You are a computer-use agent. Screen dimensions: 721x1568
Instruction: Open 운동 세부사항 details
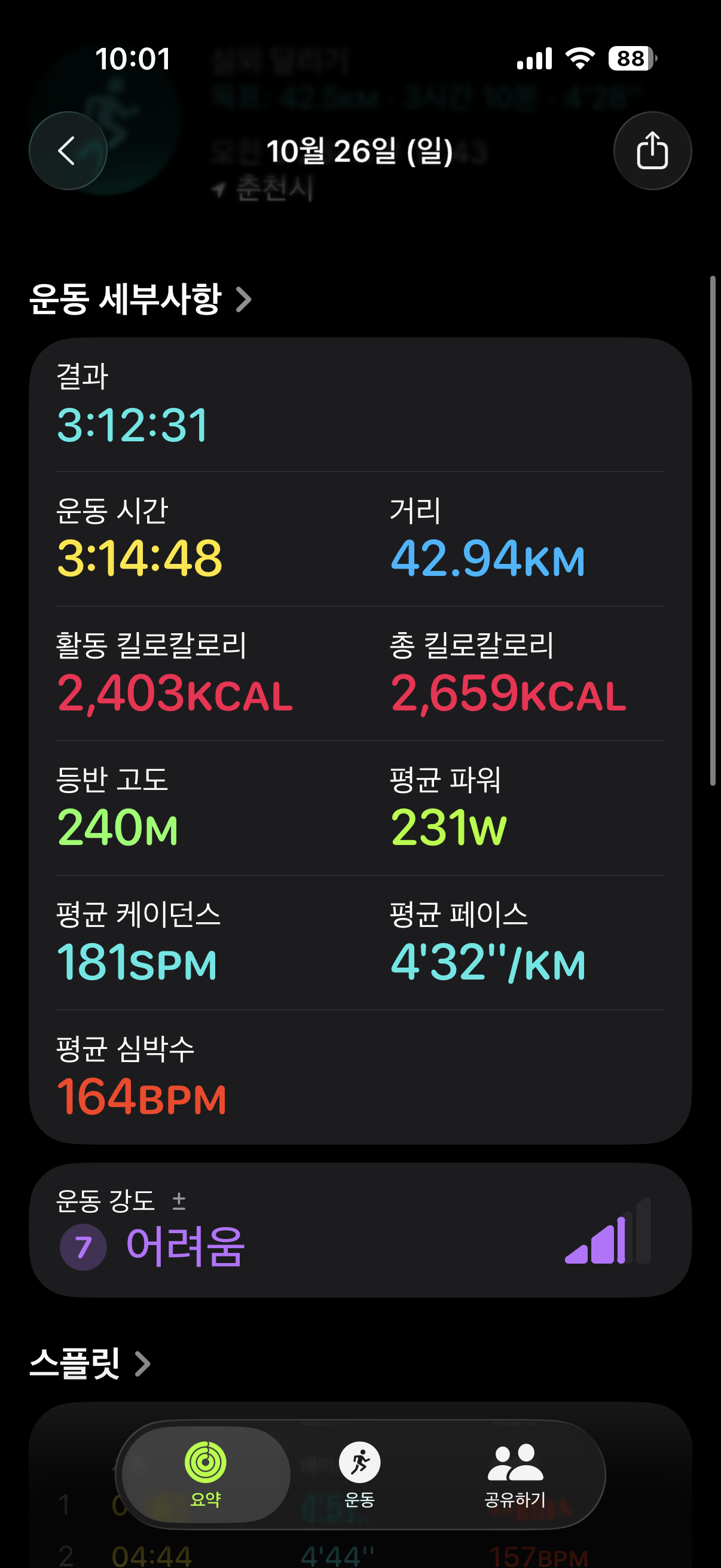140,300
